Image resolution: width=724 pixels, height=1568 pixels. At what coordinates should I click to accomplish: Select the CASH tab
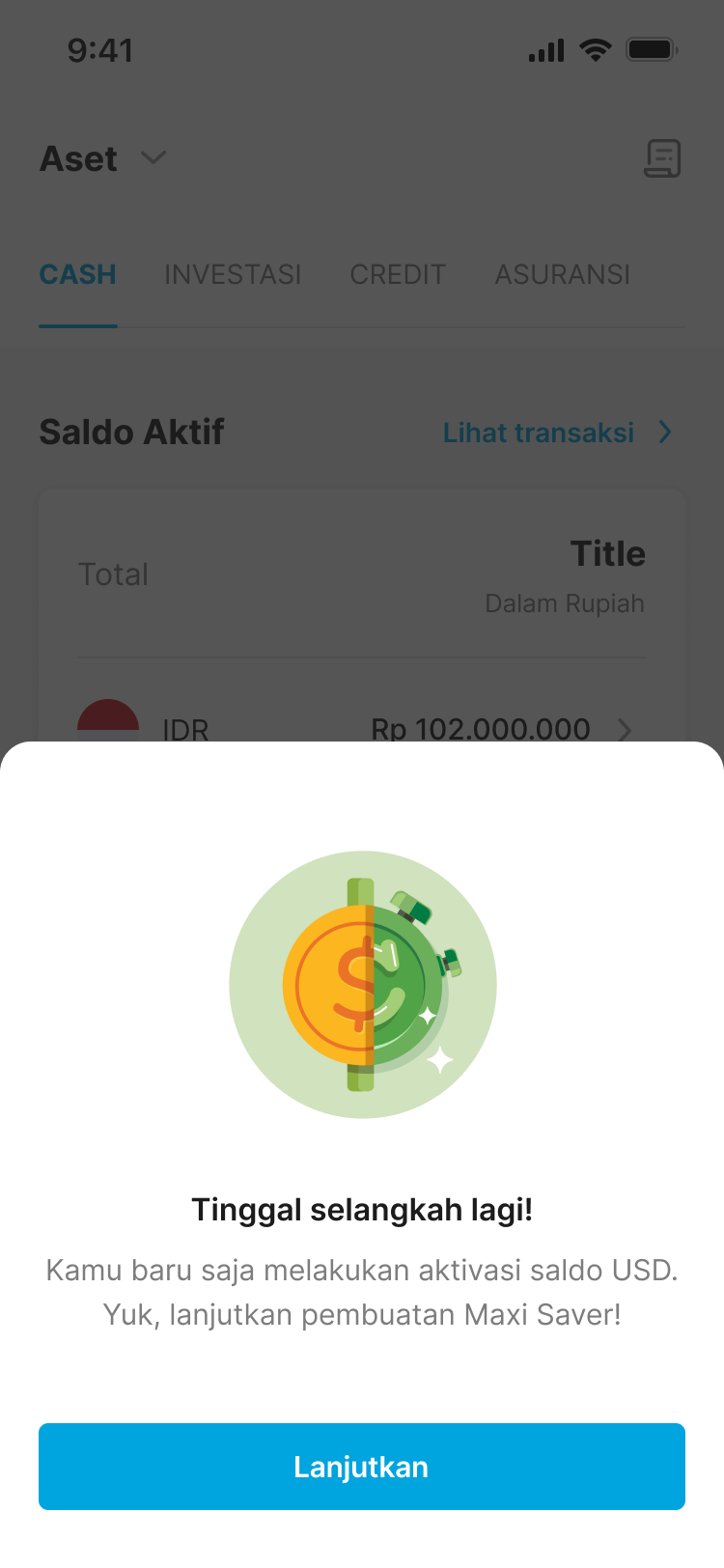point(77,275)
